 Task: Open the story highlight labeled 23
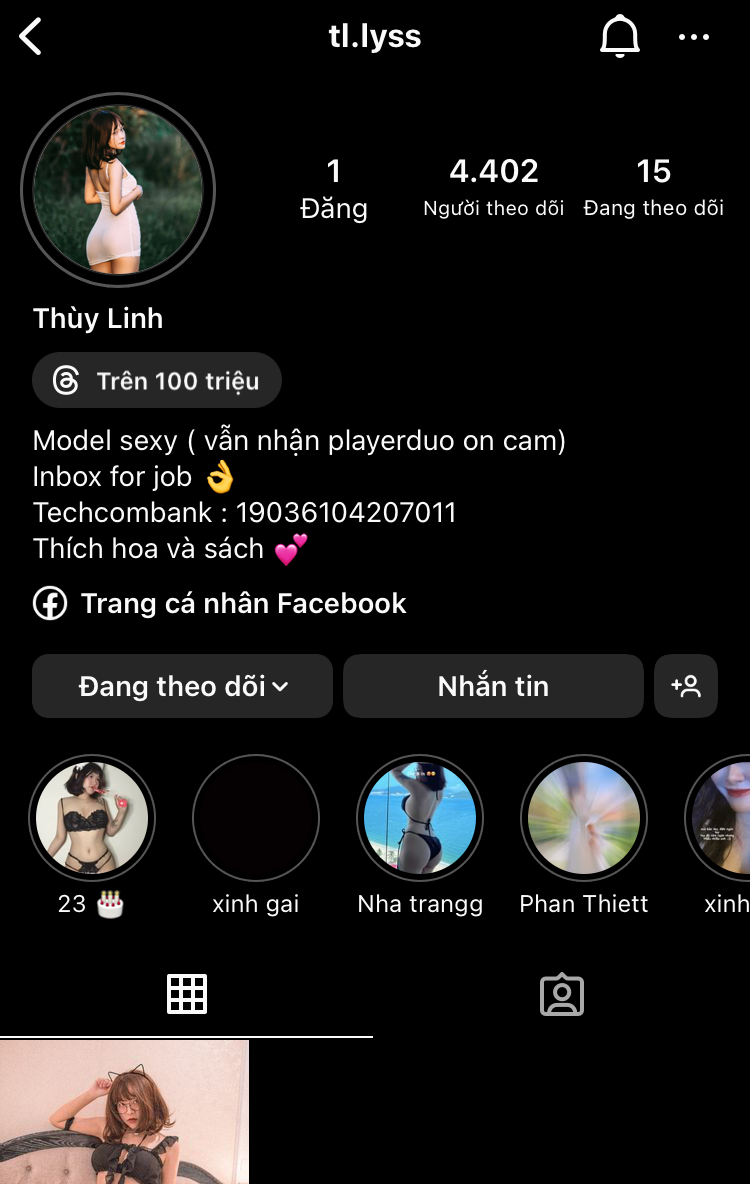pos(92,818)
